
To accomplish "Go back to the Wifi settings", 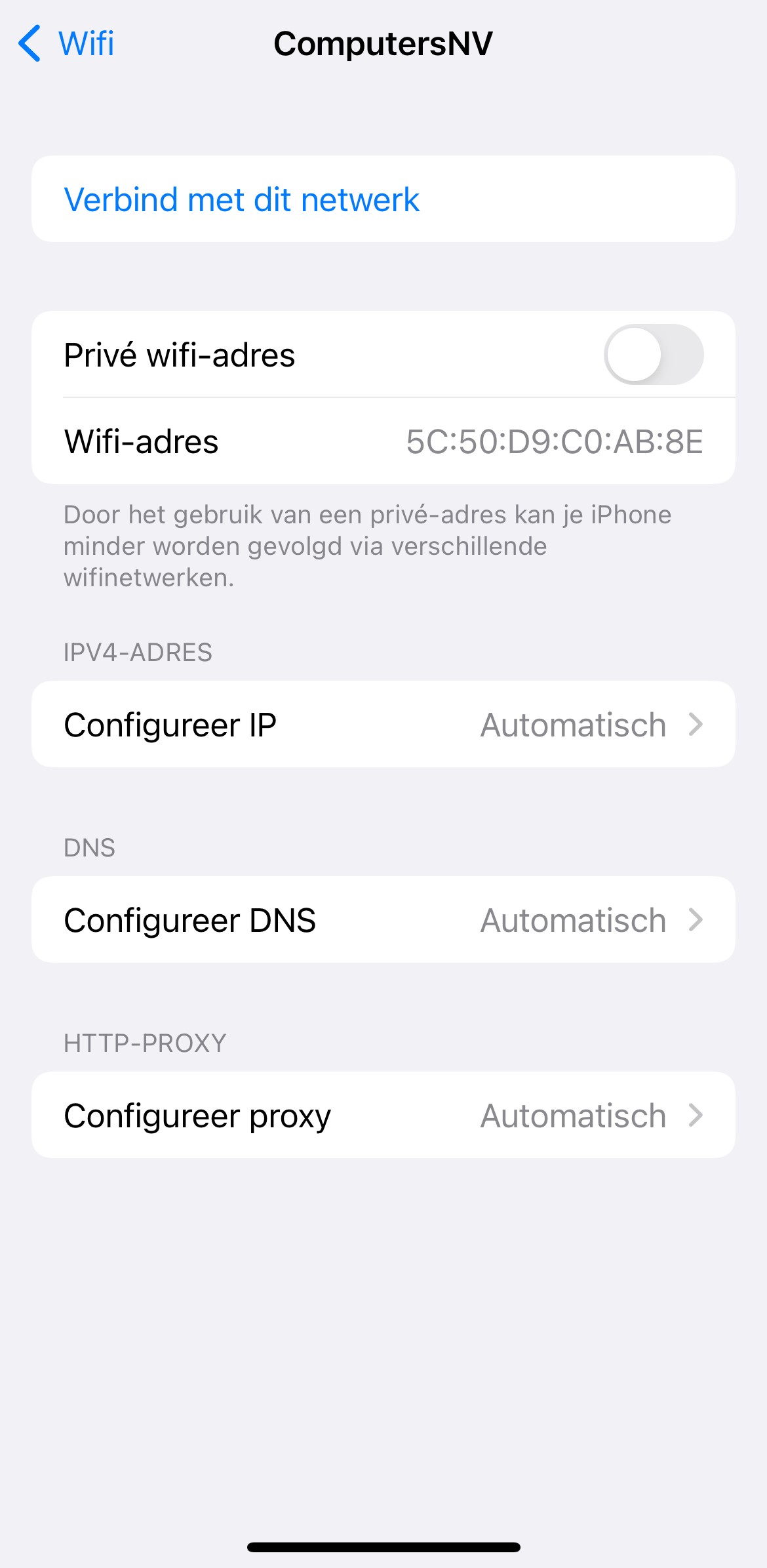I will pyautogui.click(x=66, y=44).
